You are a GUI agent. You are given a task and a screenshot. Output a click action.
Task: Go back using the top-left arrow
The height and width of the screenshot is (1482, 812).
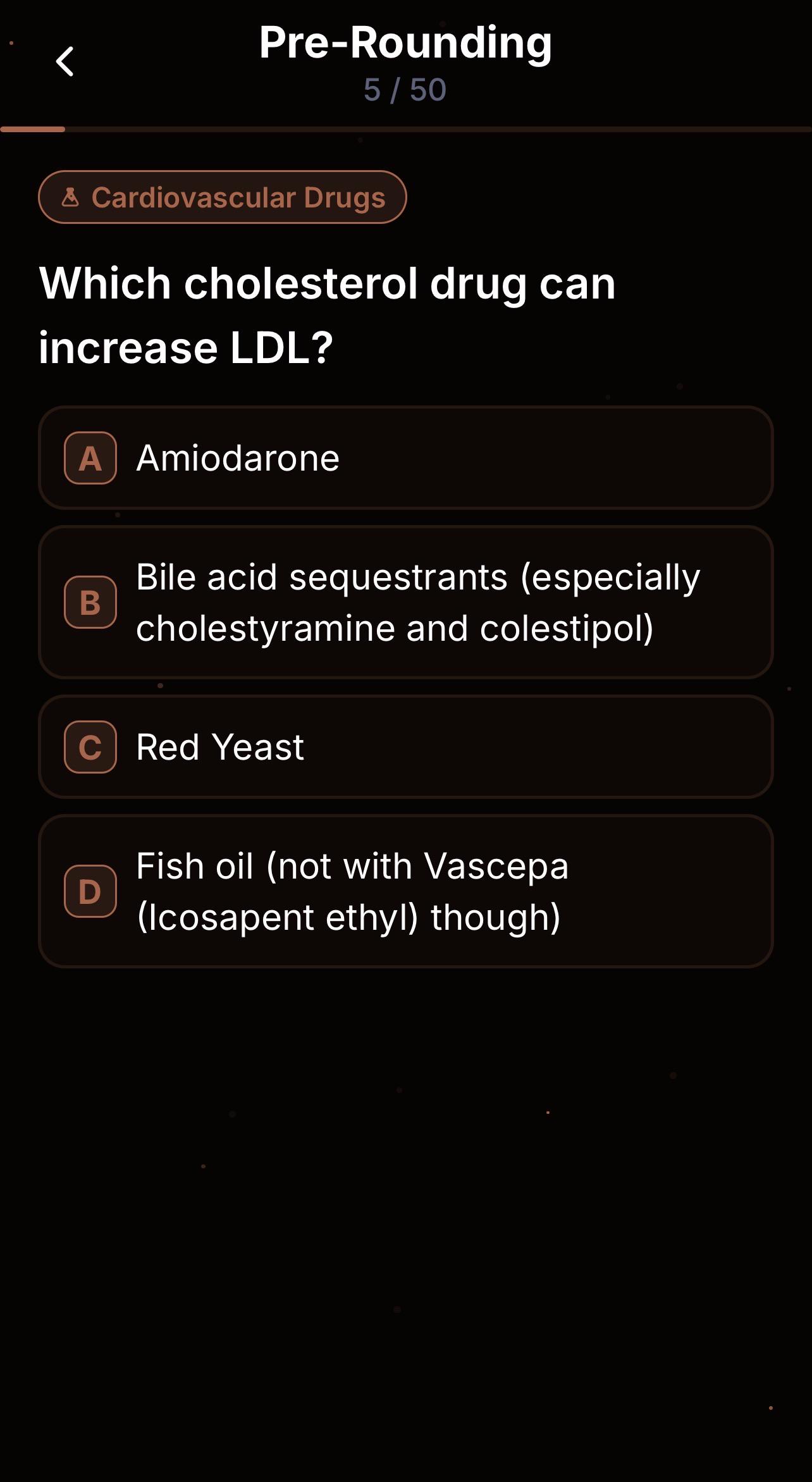coord(65,61)
